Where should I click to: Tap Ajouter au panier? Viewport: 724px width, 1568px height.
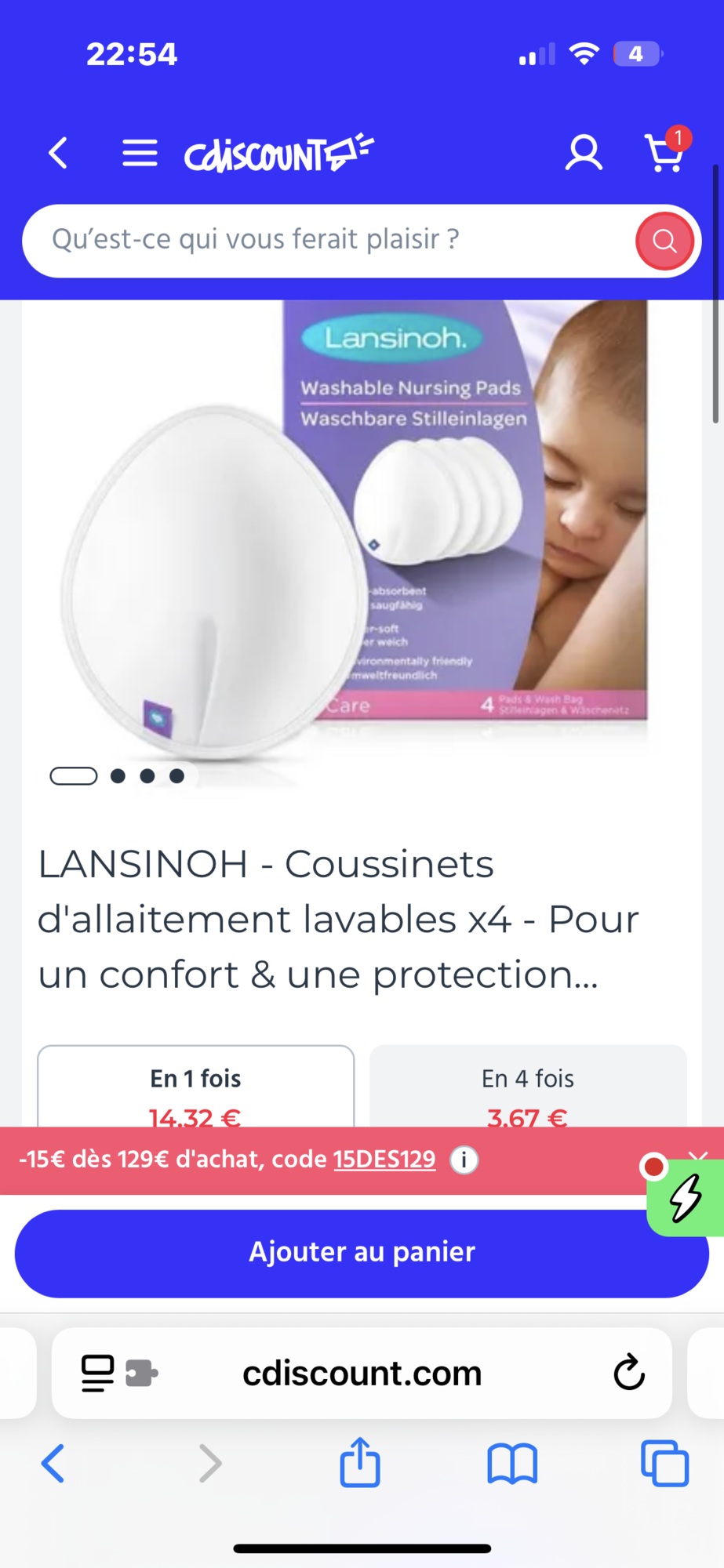pyautogui.click(x=362, y=1253)
